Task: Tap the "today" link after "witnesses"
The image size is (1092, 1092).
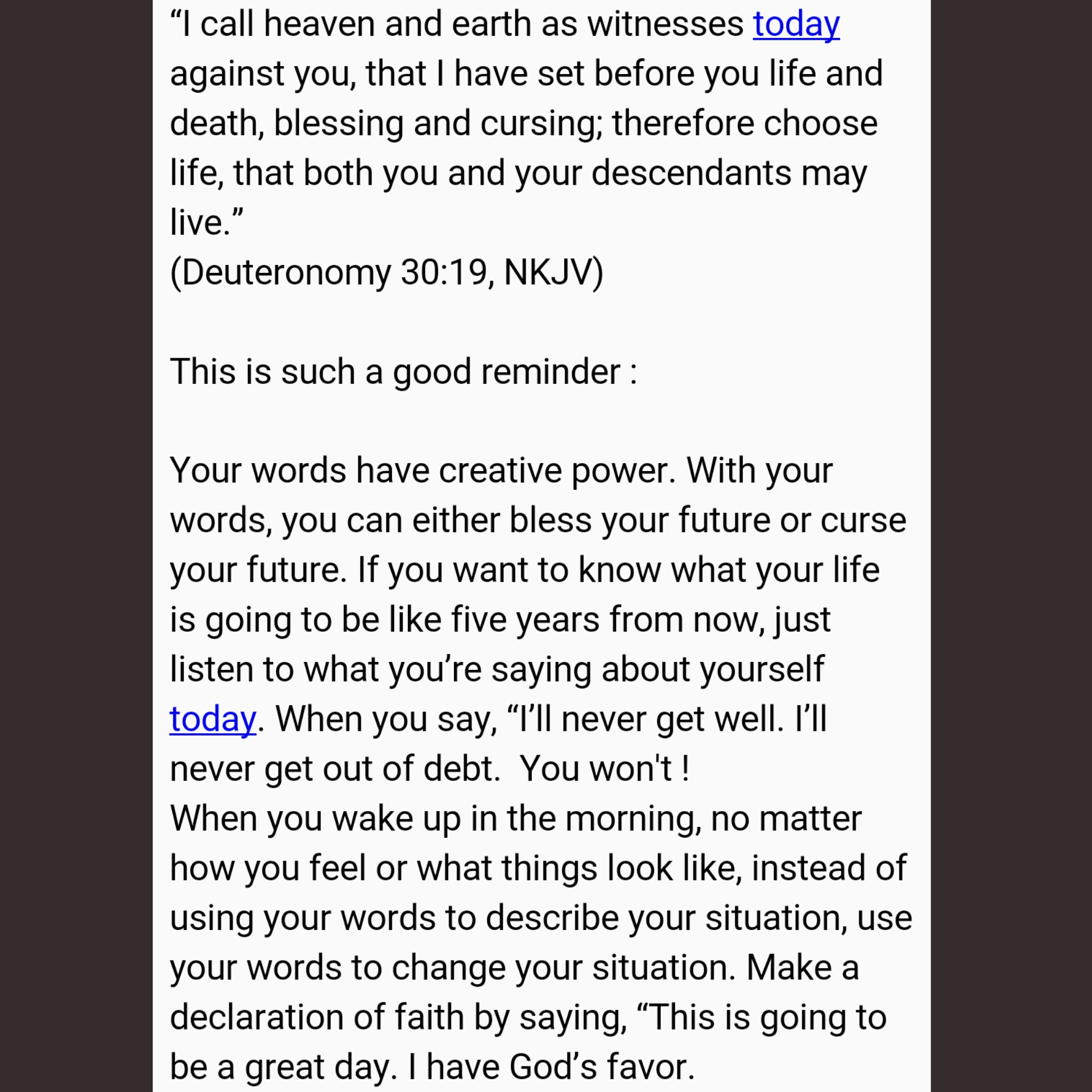Action: coord(796,24)
